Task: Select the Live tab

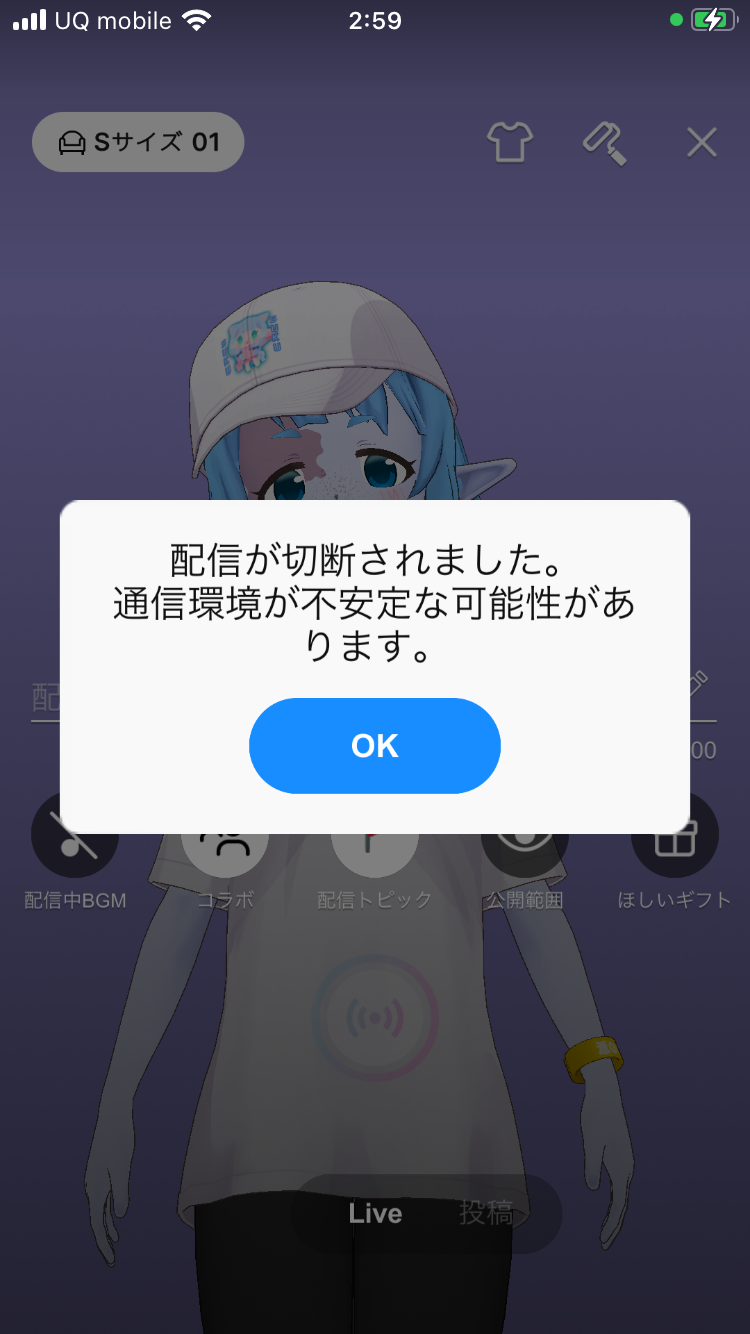Action: pos(375,1213)
